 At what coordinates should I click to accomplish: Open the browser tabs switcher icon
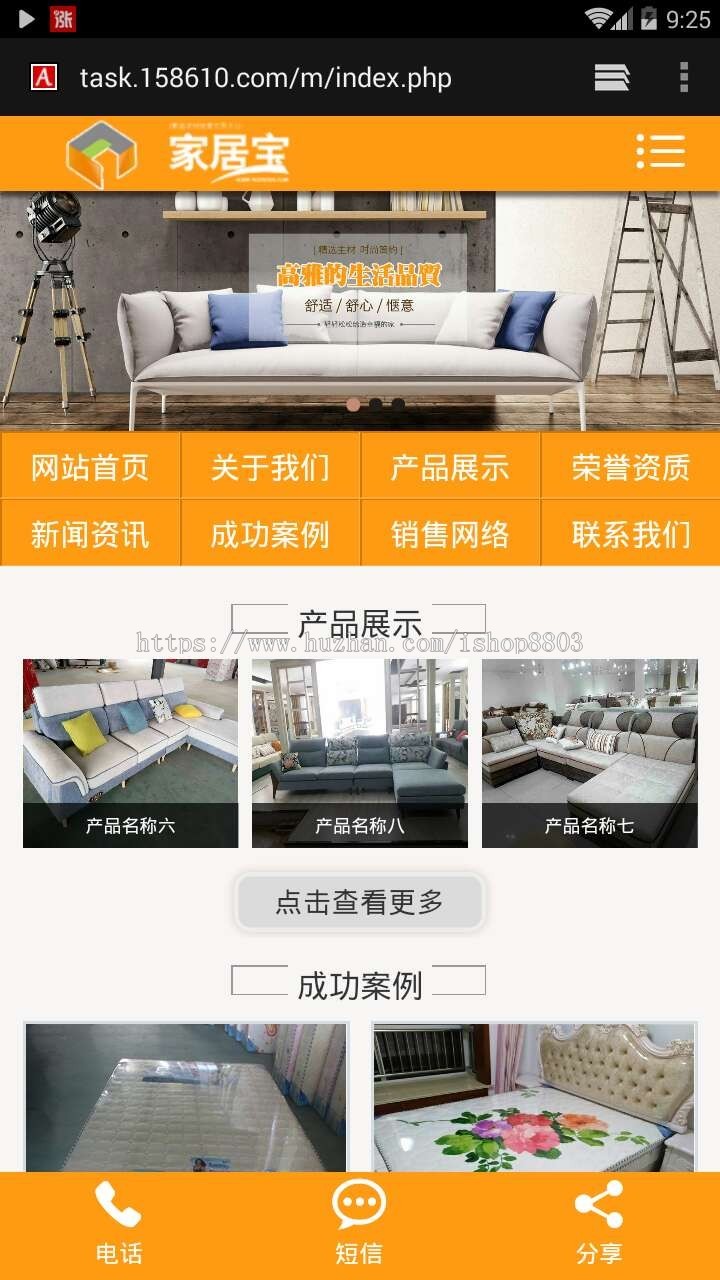coord(613,76)
